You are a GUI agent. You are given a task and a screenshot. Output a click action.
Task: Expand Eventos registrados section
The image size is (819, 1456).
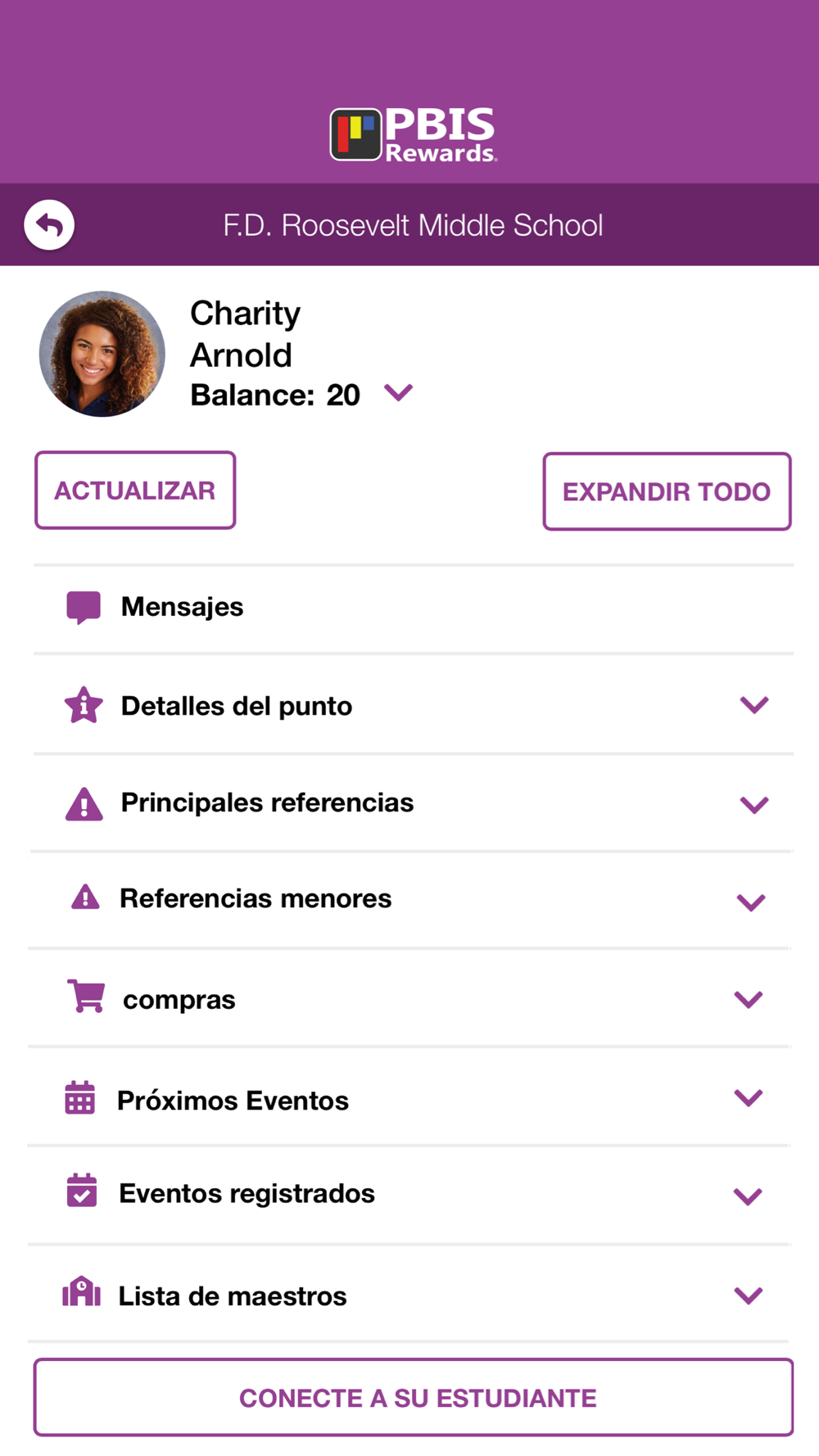tap(409, 1195)
